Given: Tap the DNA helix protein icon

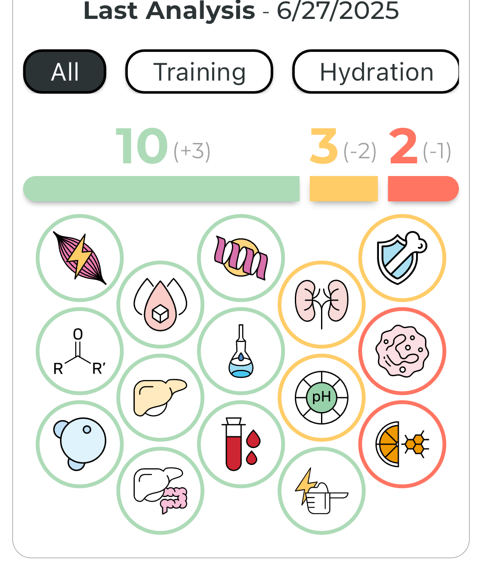Looking at the screenshot, I should 241,258.
